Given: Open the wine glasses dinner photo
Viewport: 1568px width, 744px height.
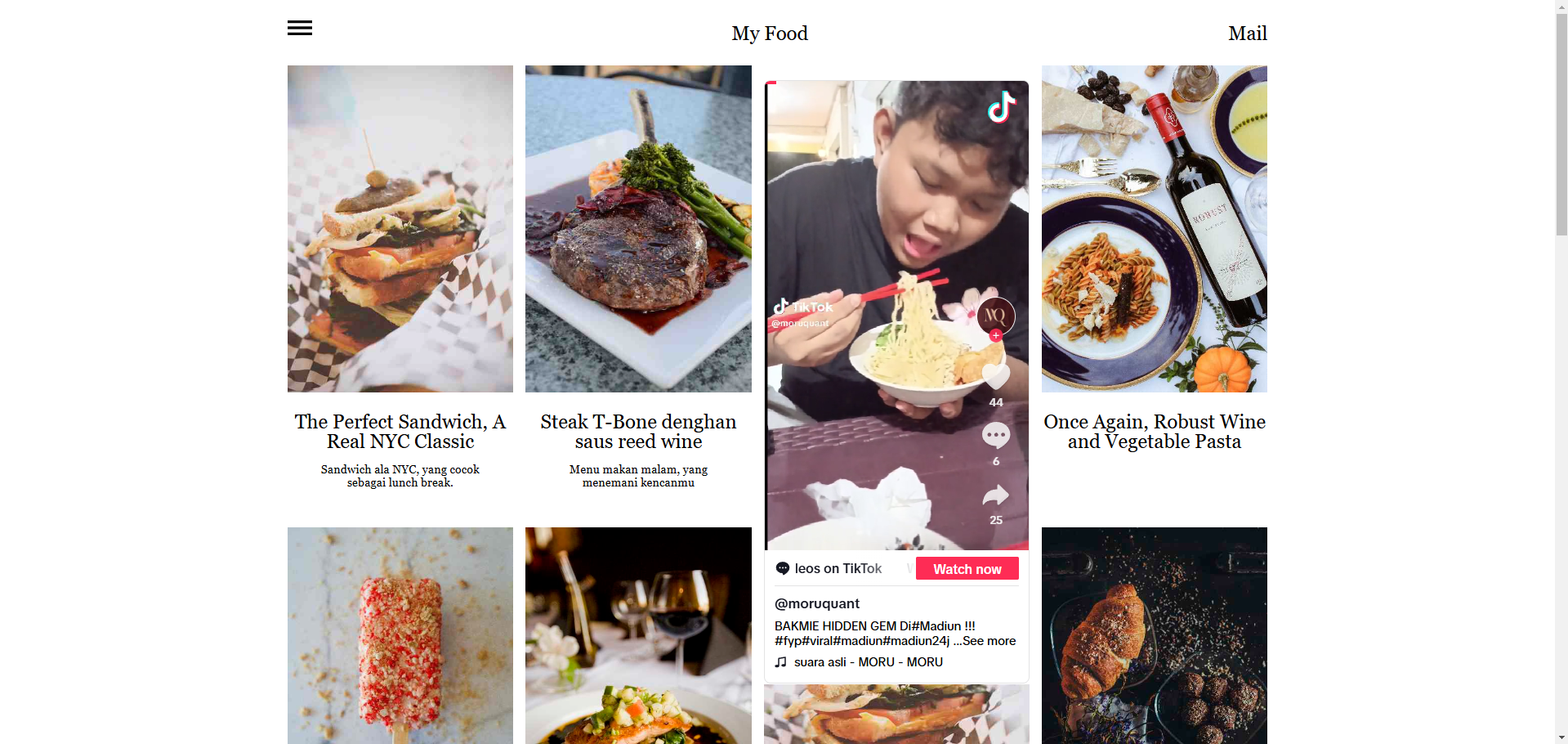Looking at the screenshot, I should (638, 635).
